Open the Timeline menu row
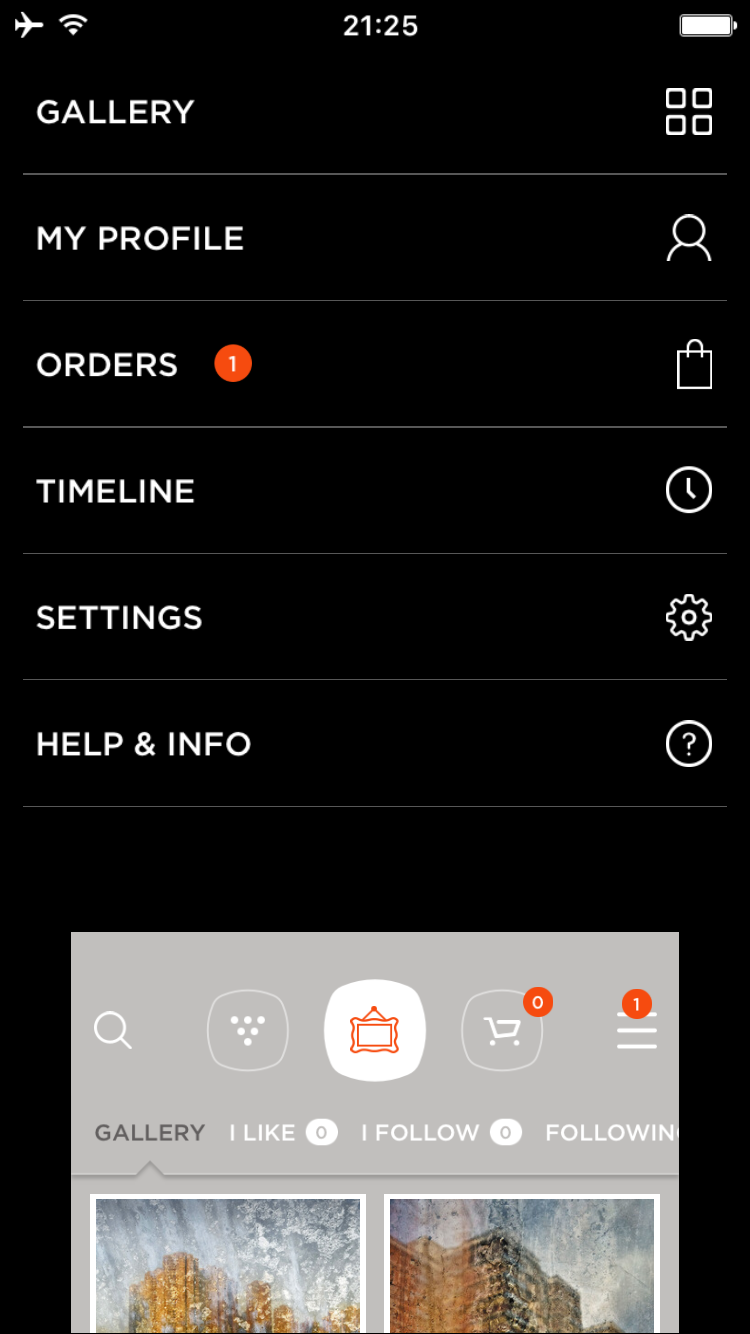The height and width of the screenshot is (1334, 750). point(375,491)
